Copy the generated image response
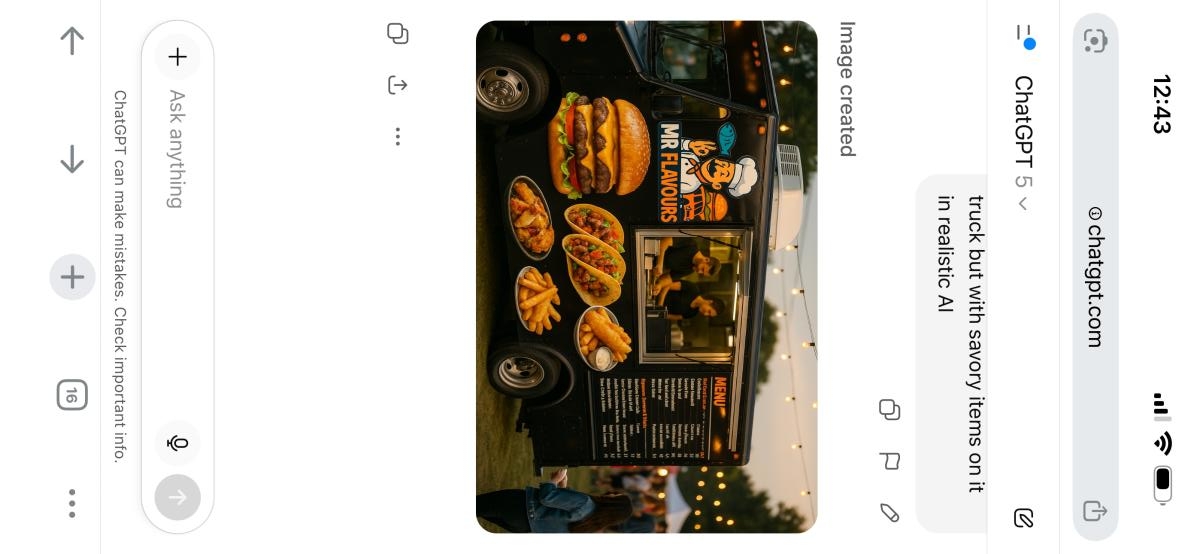Screen dimensions: 1200x554 click(398, 34)
